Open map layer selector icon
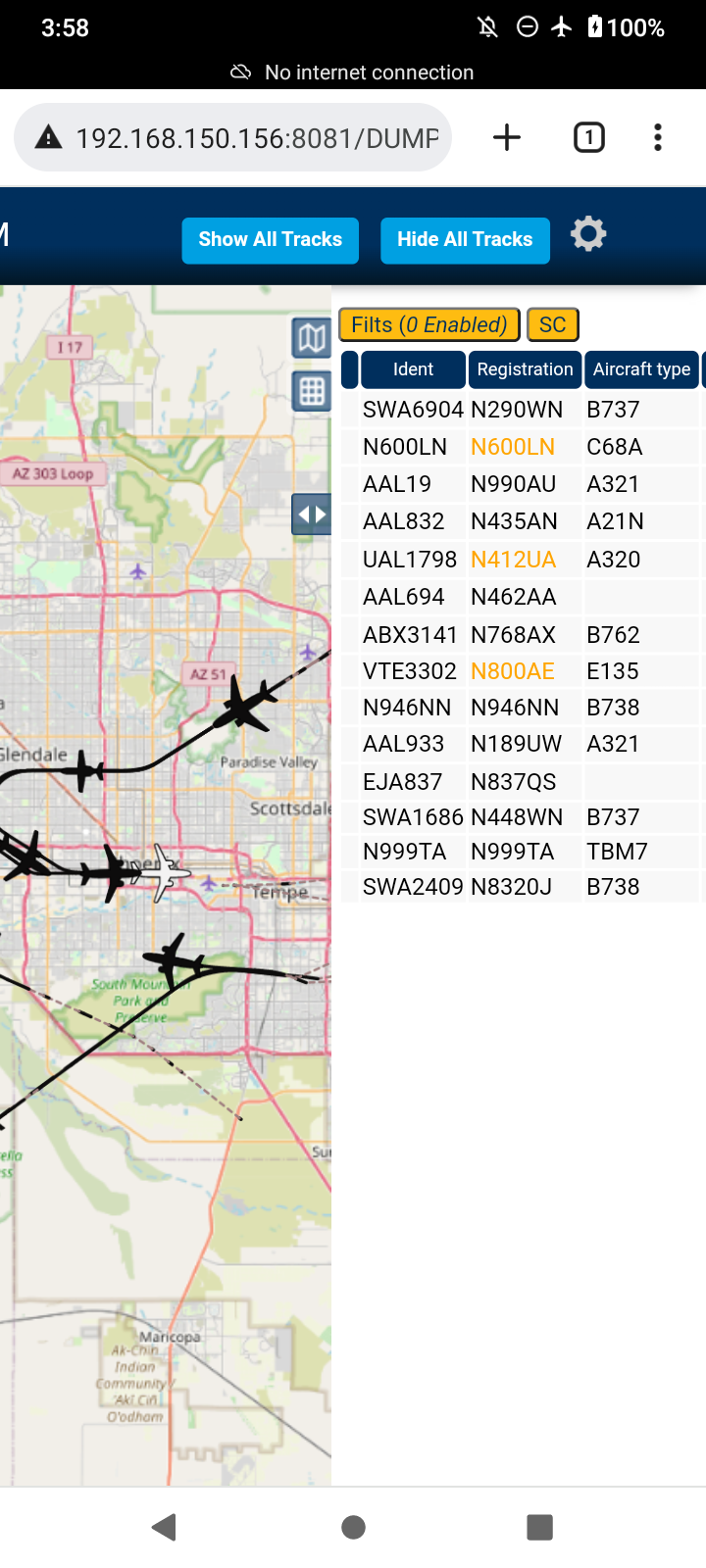This screenshot has width=706, height=1568. (x=312, y=338)
